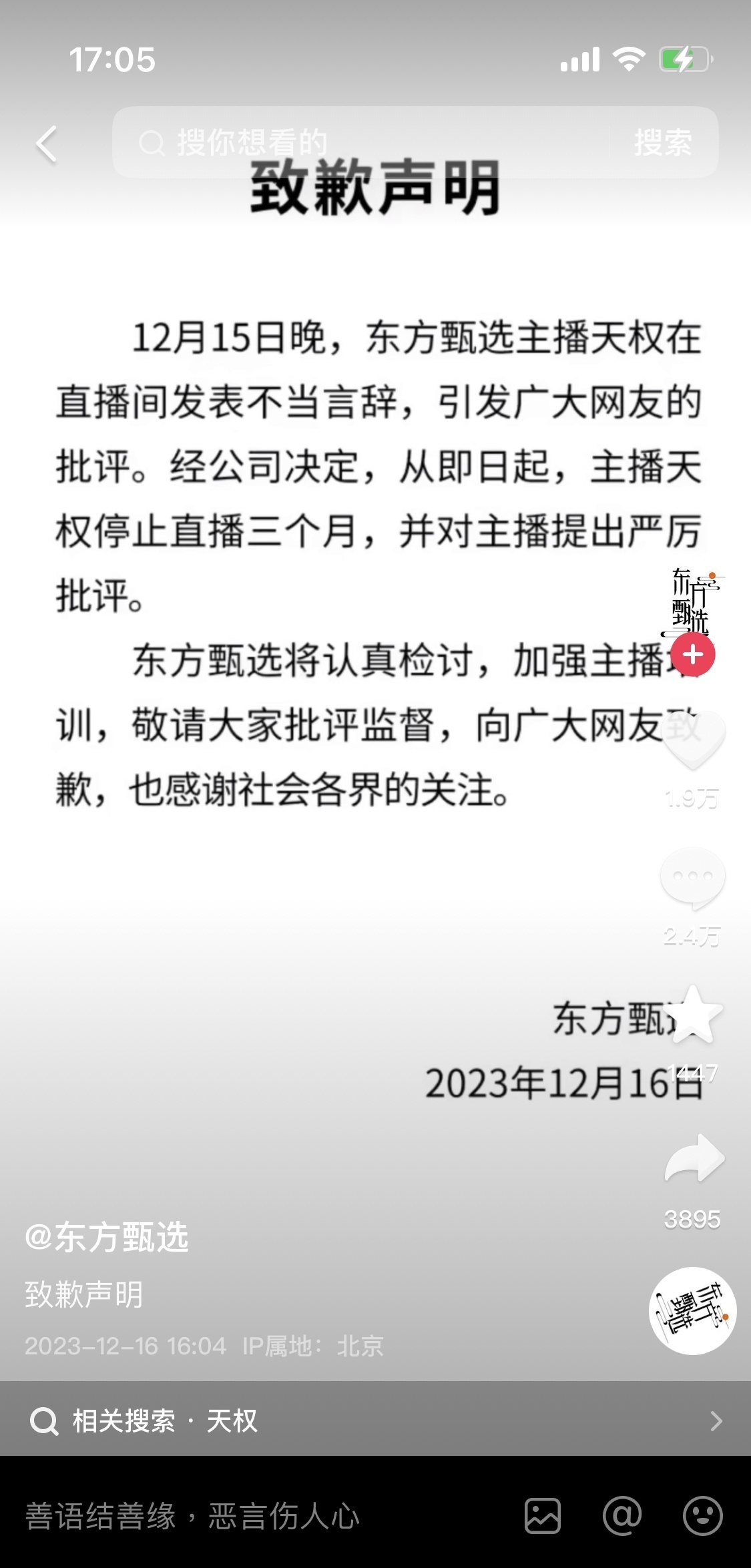Follow 东方甄选 with the red plus
Image resolution: width=751 pixels, height=1568 pixels.
pos(693,655)
